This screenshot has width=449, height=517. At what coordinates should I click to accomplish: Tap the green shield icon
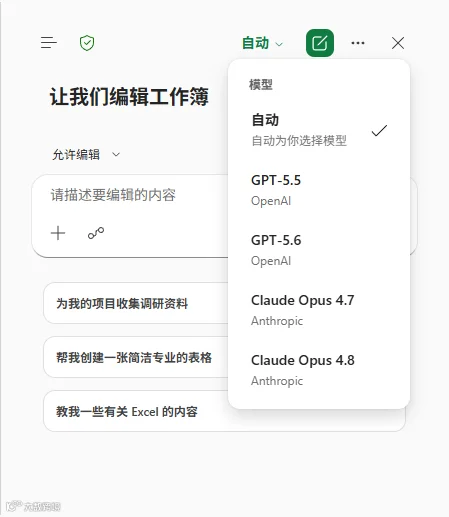coord(87,43)
